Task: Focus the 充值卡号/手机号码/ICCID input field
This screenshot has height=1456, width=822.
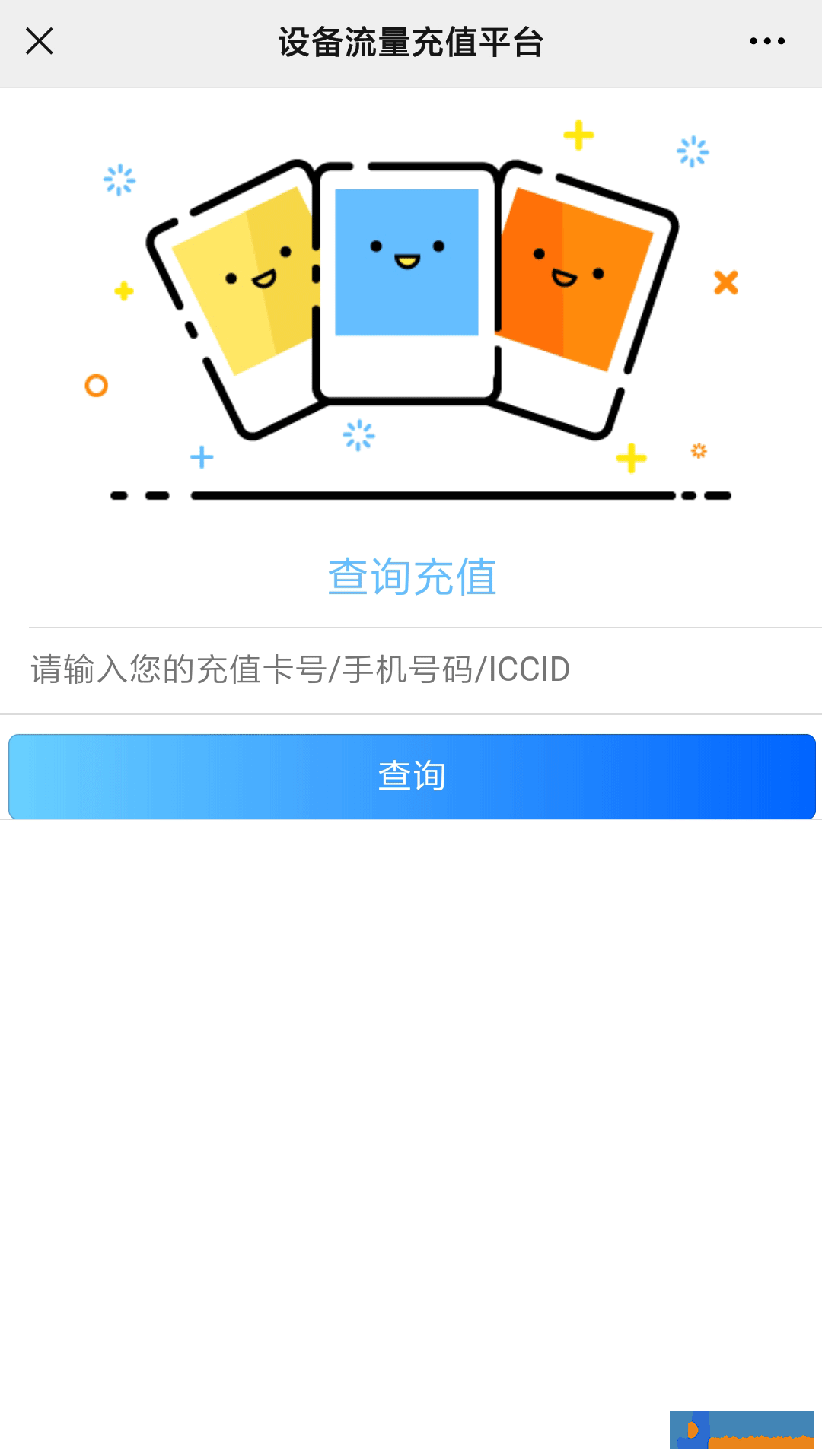Action: (411, 669)
